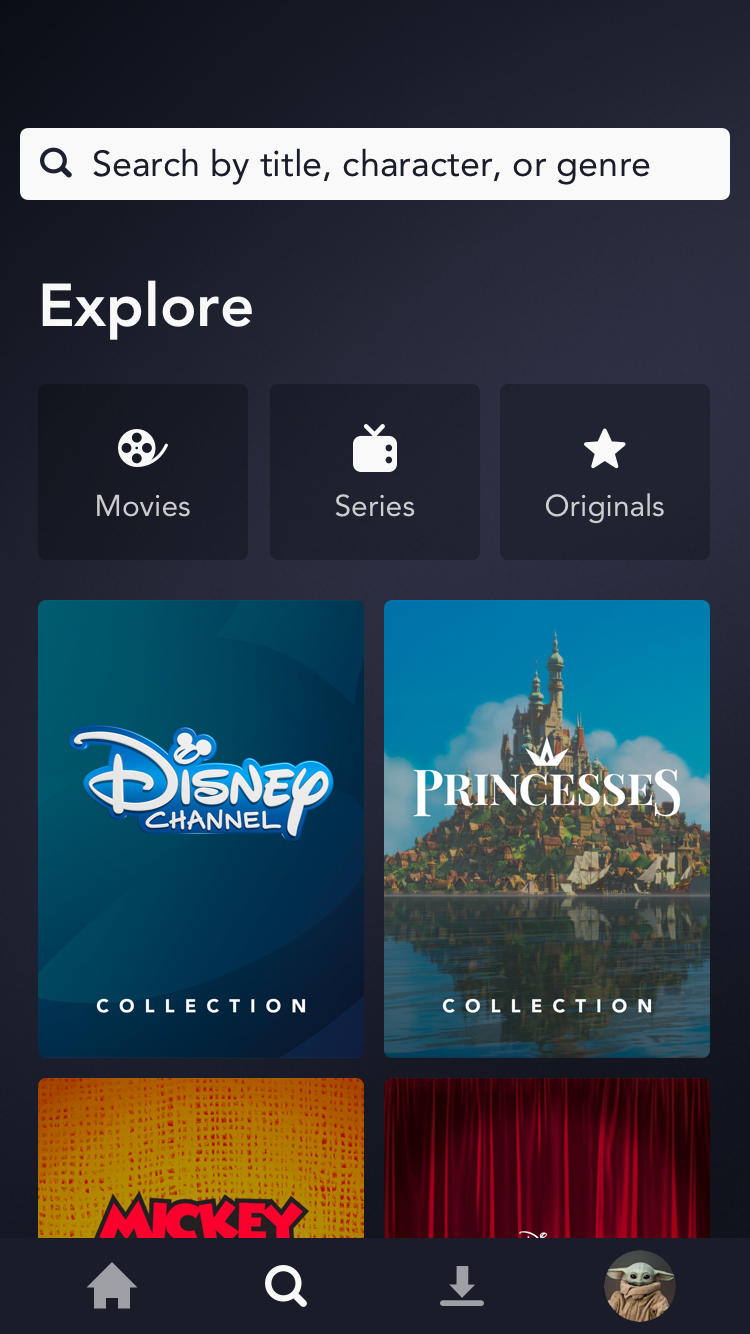Open the Series category
The width and height of the screenshot is (750, 1334).
375,472
